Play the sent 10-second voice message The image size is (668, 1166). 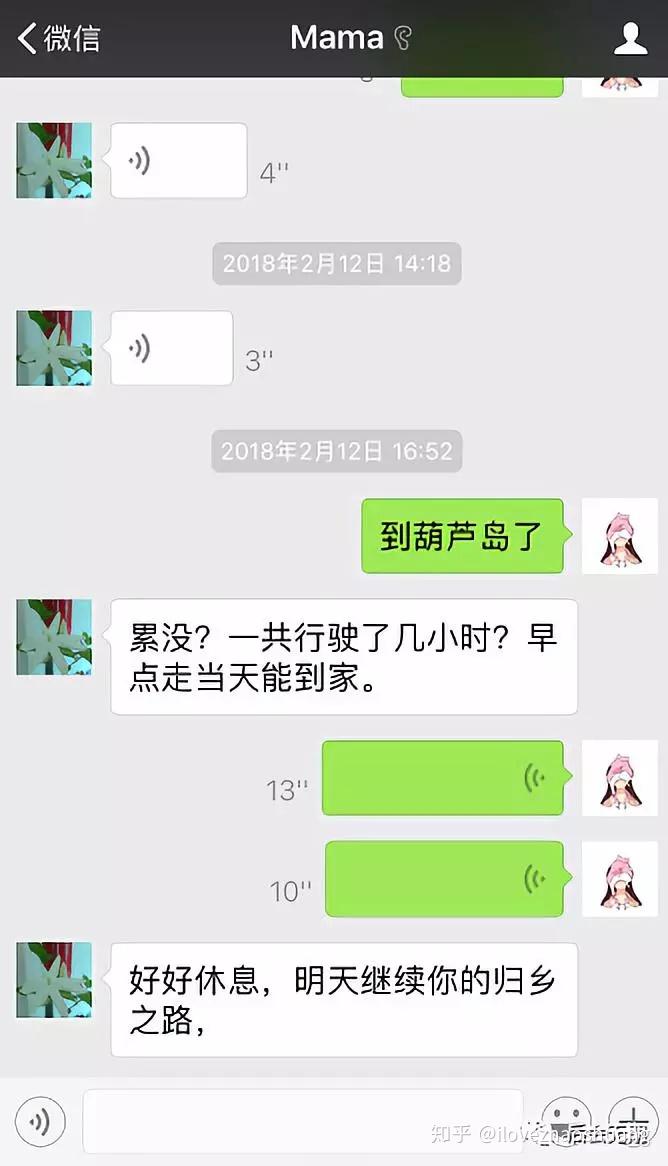pyautogui.click(x=444, y=879)
